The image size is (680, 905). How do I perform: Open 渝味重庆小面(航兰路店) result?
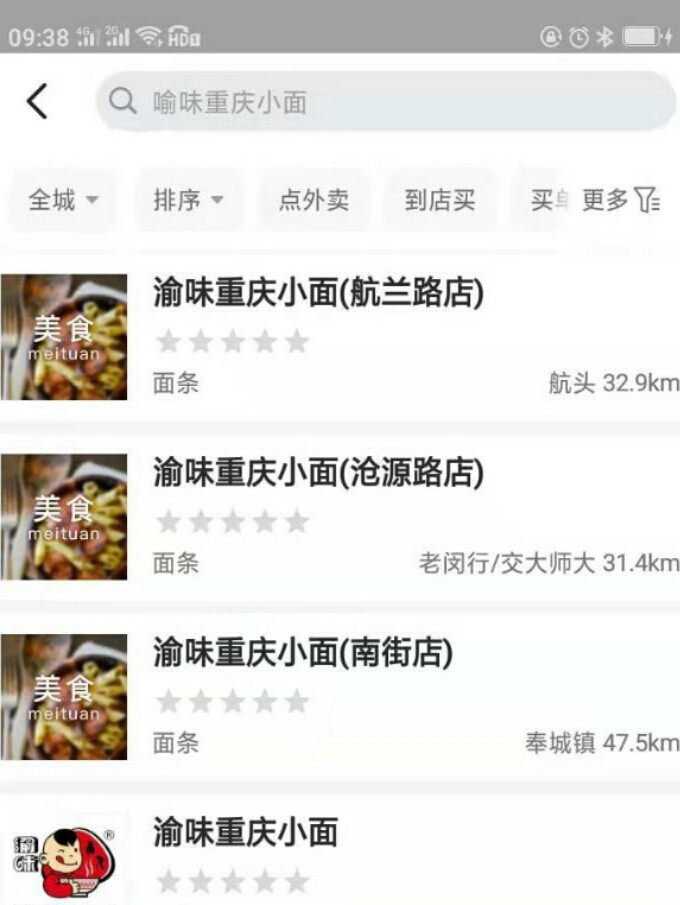click(340, 338)
